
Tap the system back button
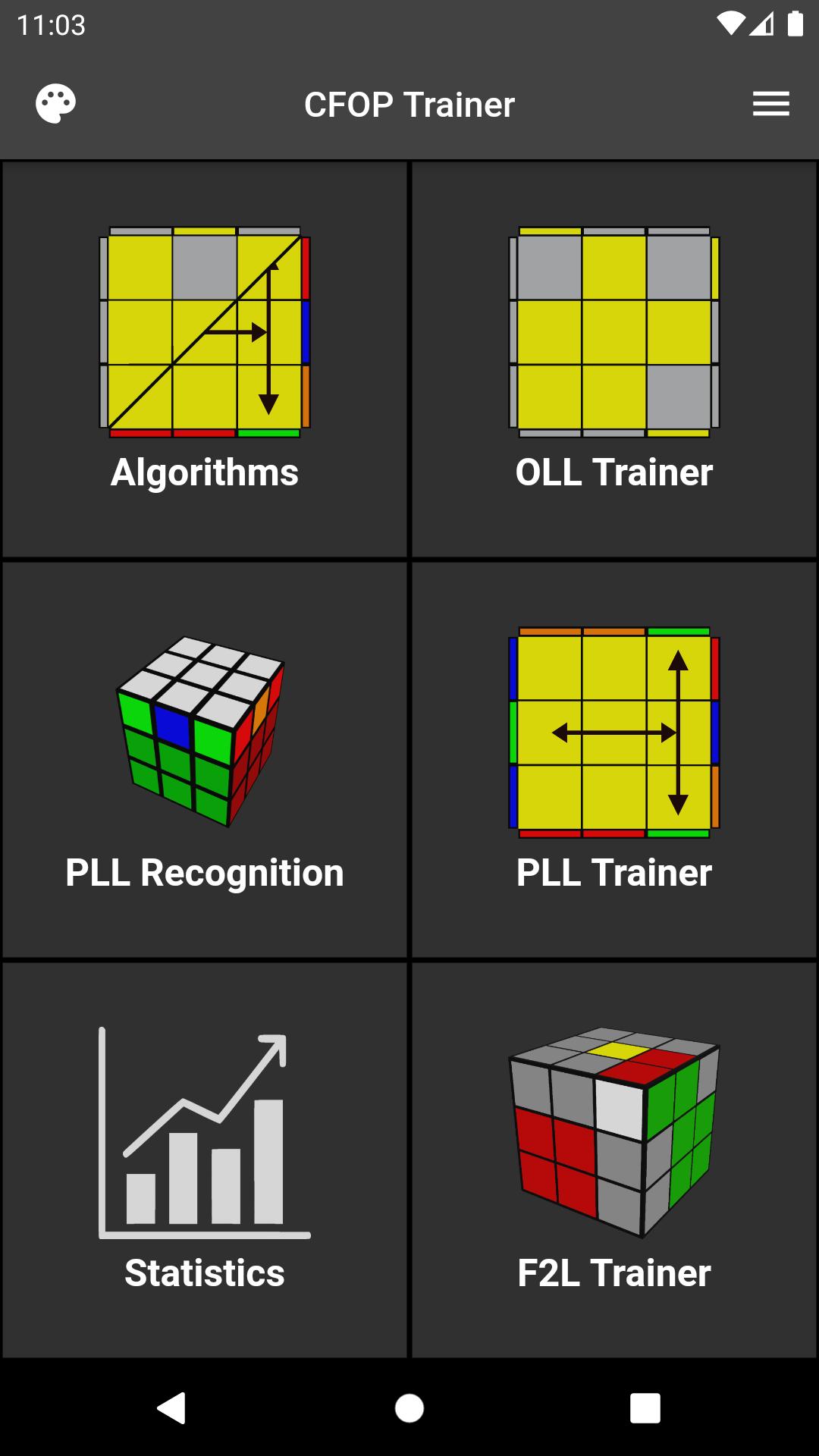(171, 1408)
